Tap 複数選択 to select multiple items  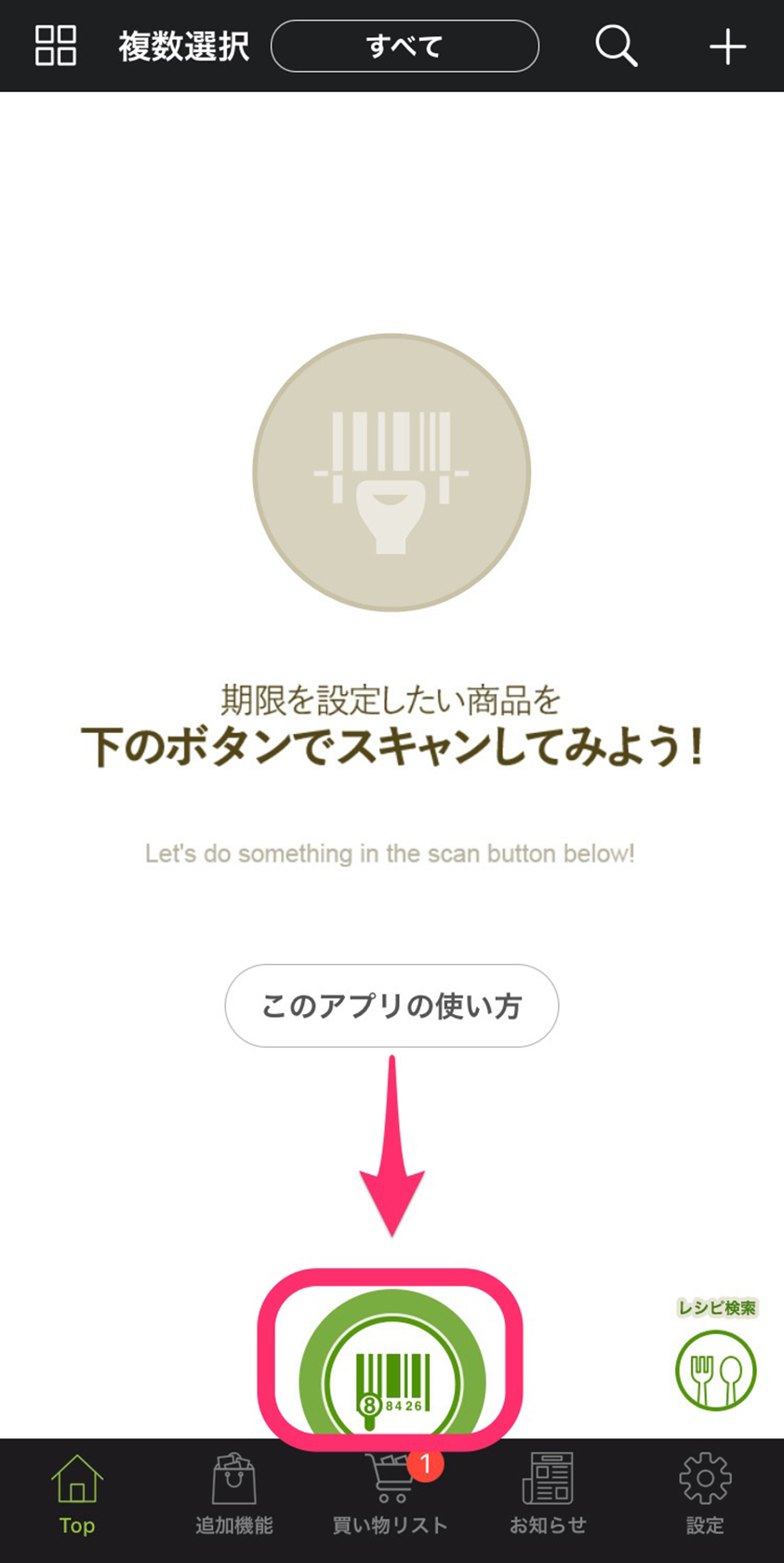(x=183, y=47)
